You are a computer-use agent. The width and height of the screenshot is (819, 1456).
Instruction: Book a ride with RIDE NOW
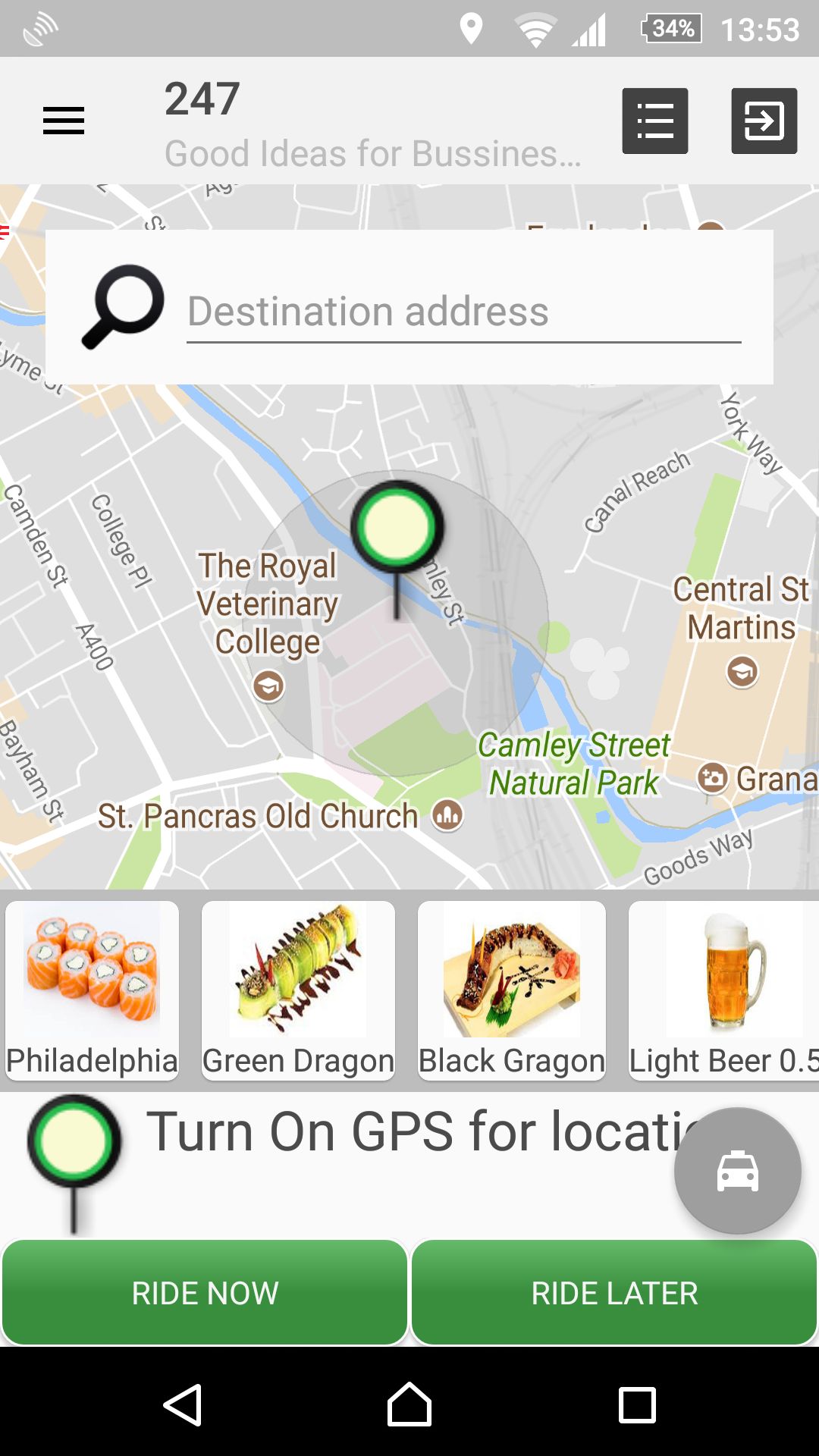point(205,1293)
